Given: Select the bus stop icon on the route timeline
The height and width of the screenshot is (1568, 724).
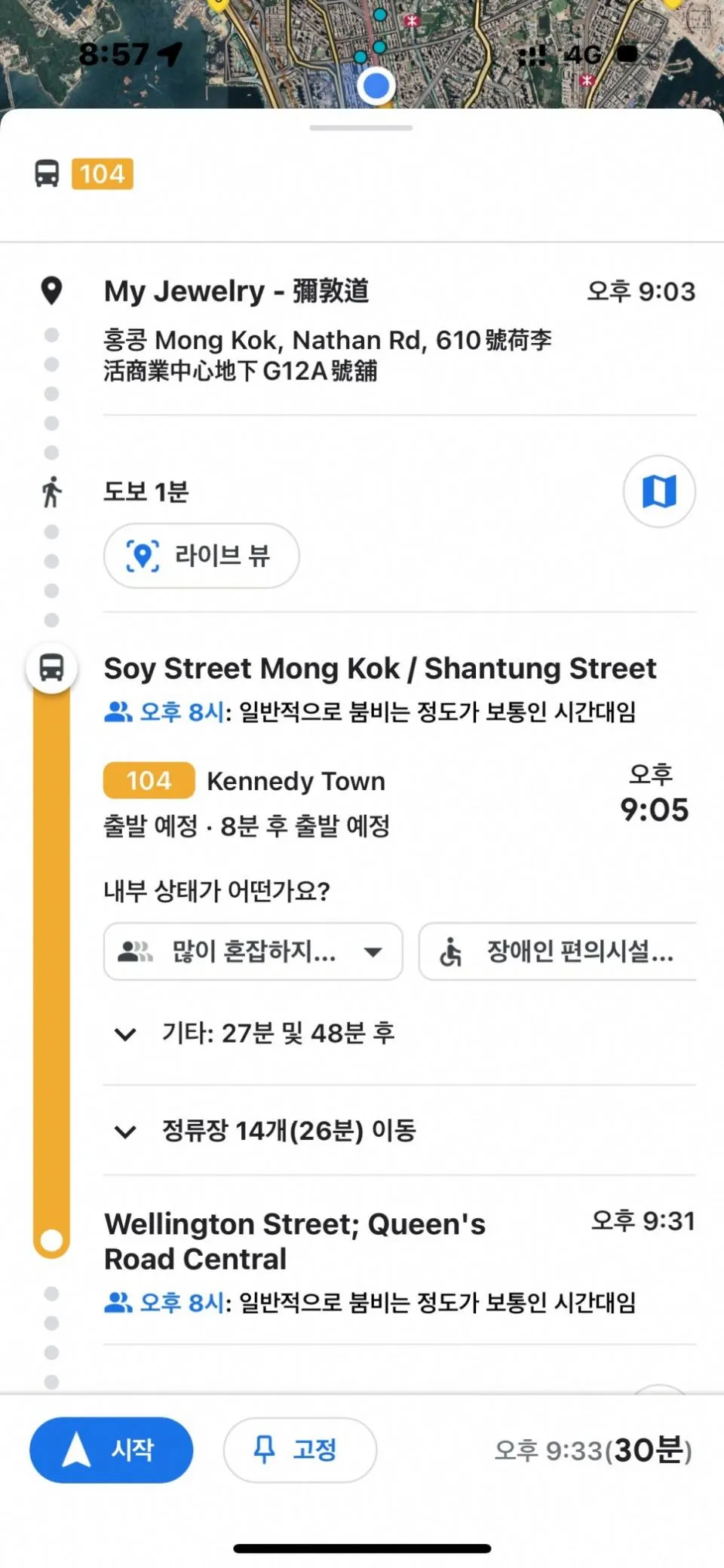Looking at the screenshot, I should click(51, 667).
